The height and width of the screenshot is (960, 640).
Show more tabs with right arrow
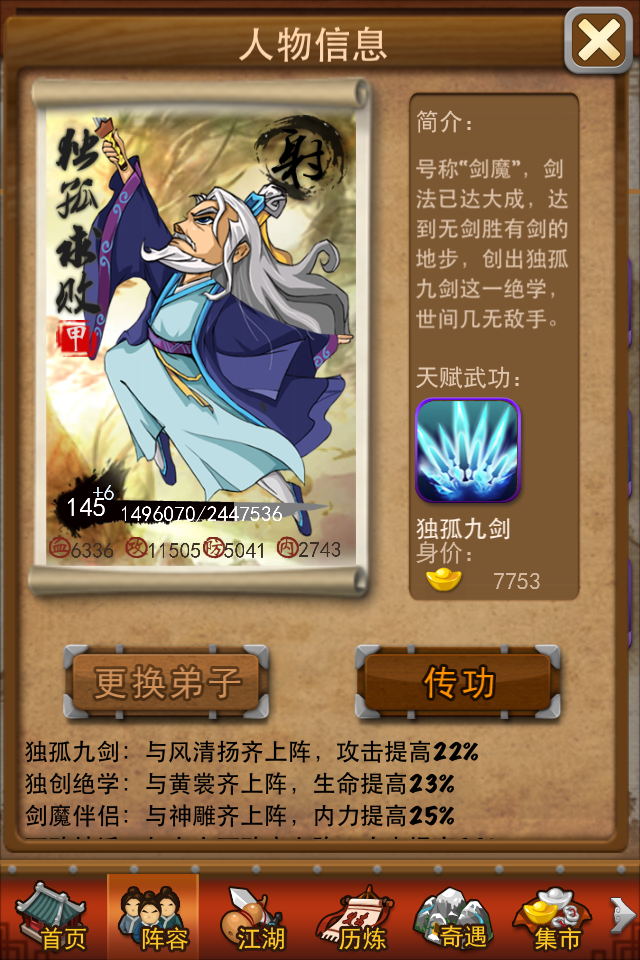622,915
